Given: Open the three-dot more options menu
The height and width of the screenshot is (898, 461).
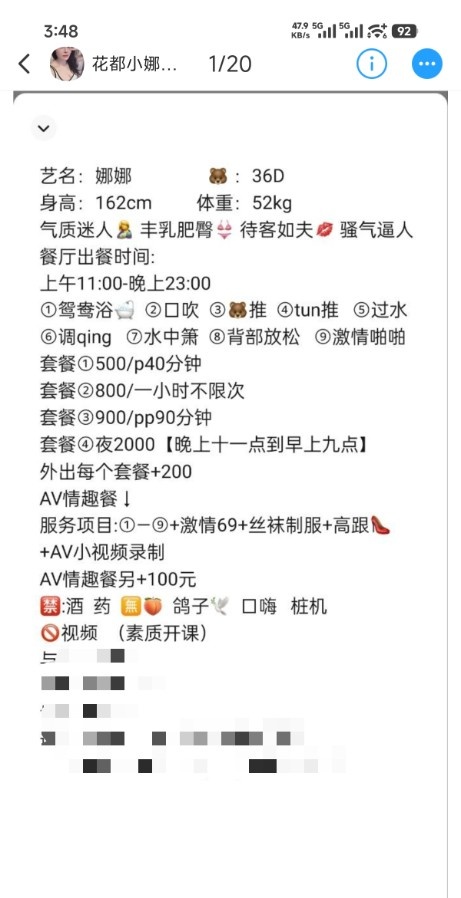Looking at the screenshot, I should 427,64.
